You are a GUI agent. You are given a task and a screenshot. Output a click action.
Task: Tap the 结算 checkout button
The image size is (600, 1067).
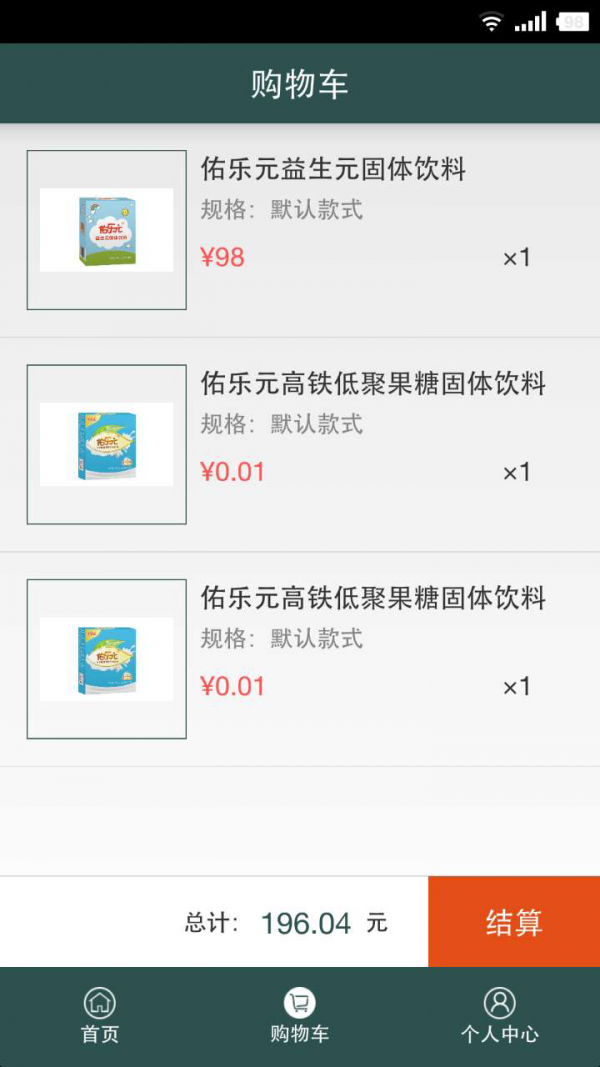[514, 922]
